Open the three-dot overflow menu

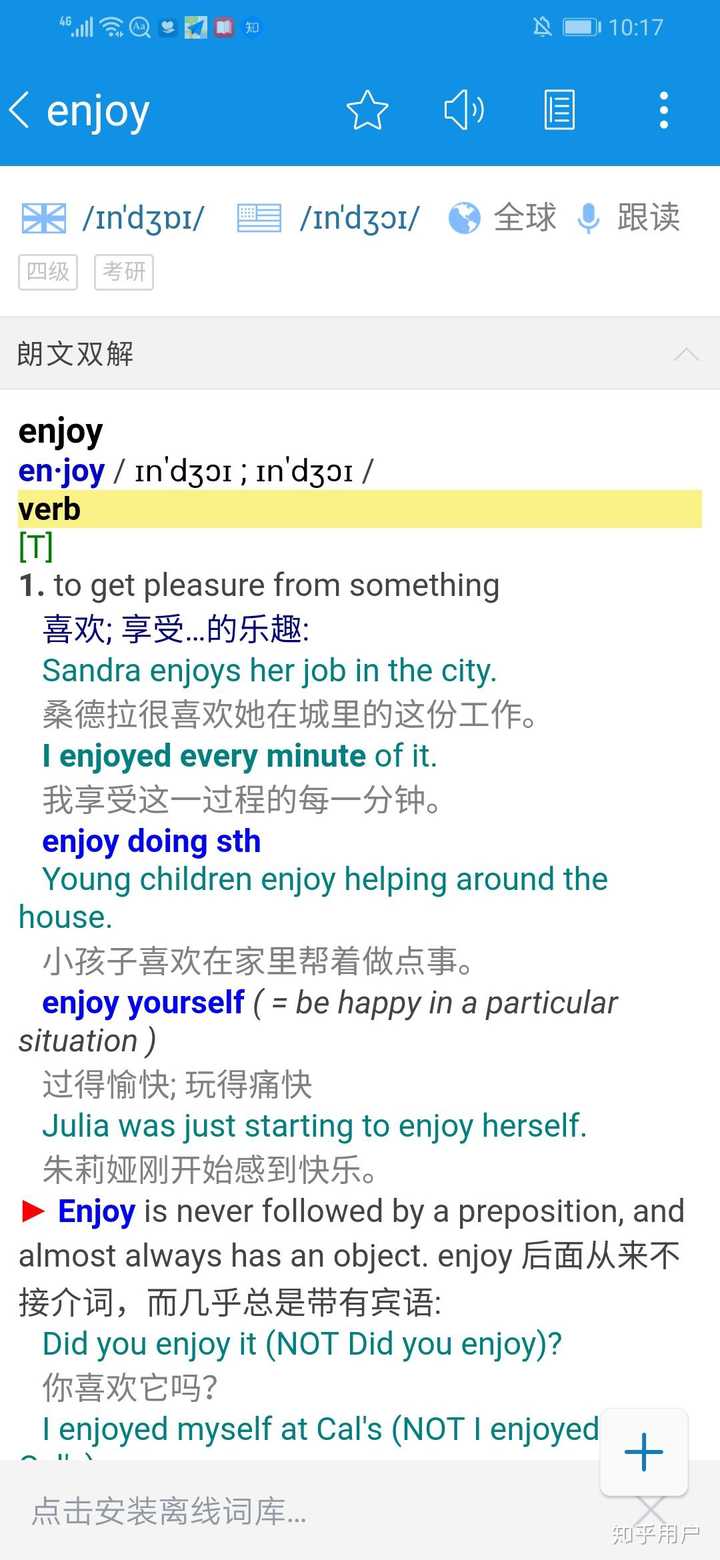(663, 110)
